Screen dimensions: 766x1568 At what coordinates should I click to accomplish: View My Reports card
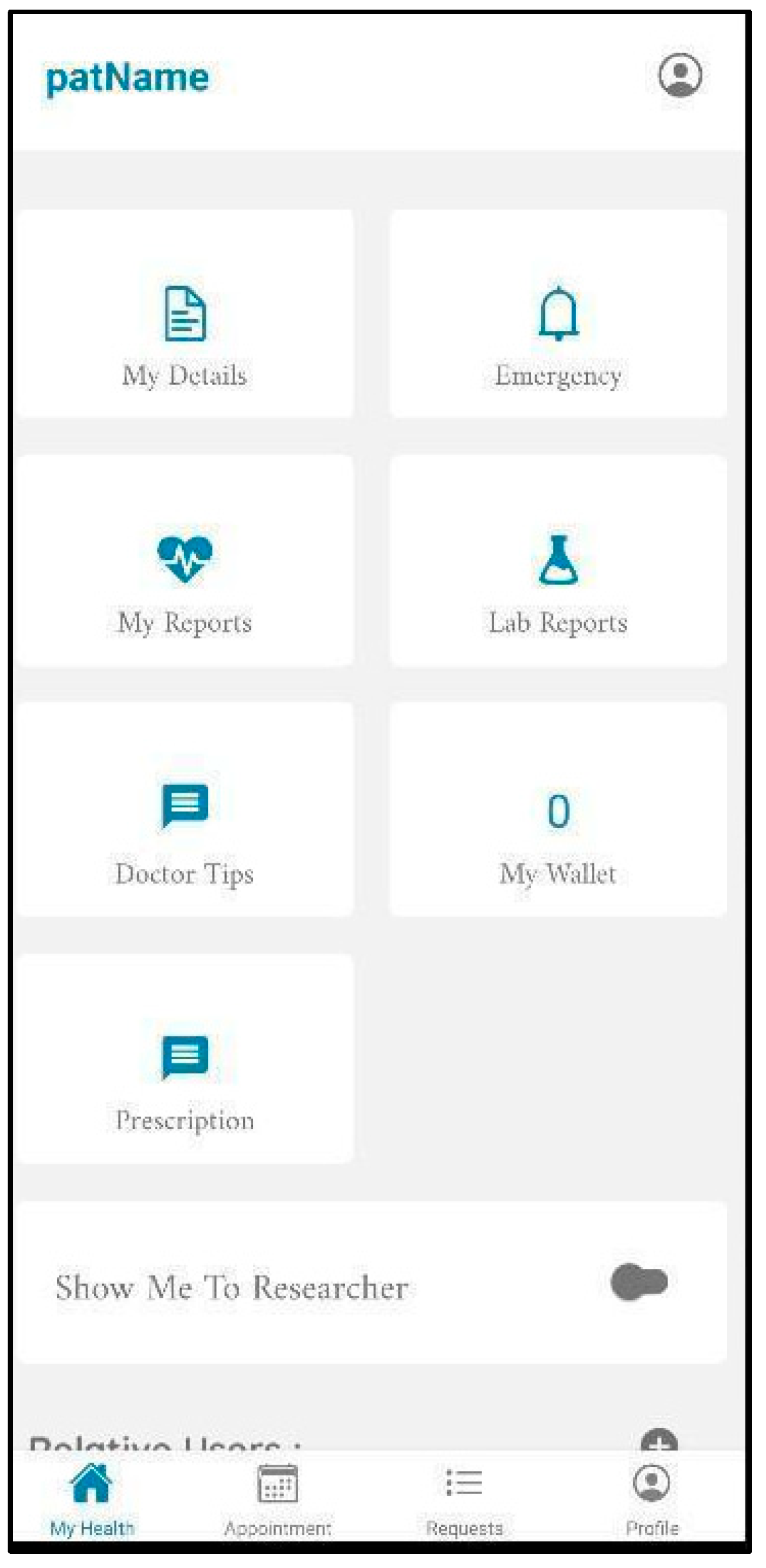185,561
